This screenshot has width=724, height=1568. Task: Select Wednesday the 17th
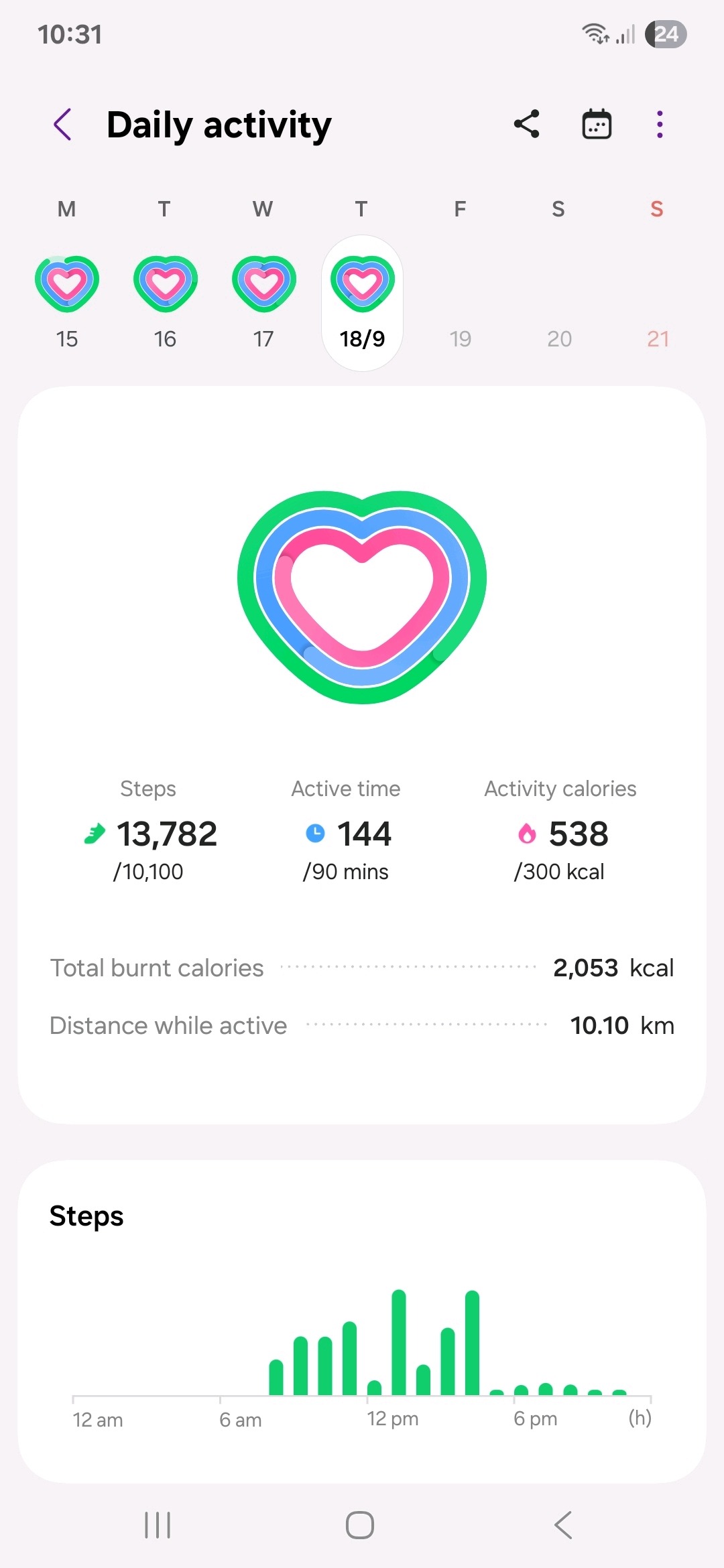[263, 302]
